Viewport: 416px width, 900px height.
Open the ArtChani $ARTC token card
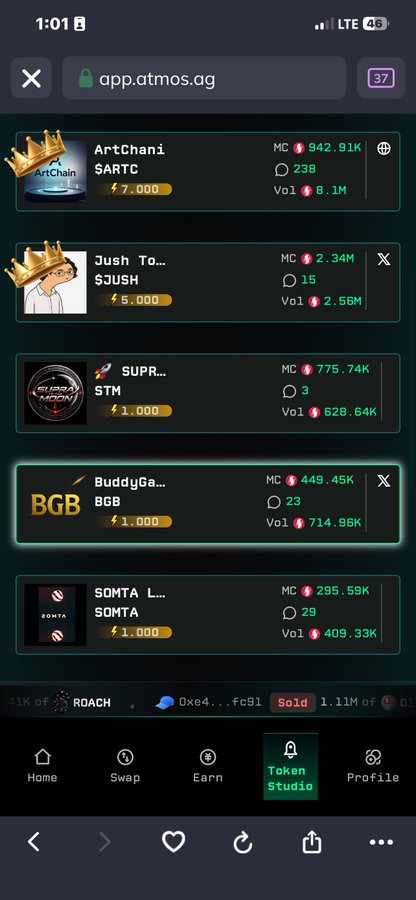208,172
